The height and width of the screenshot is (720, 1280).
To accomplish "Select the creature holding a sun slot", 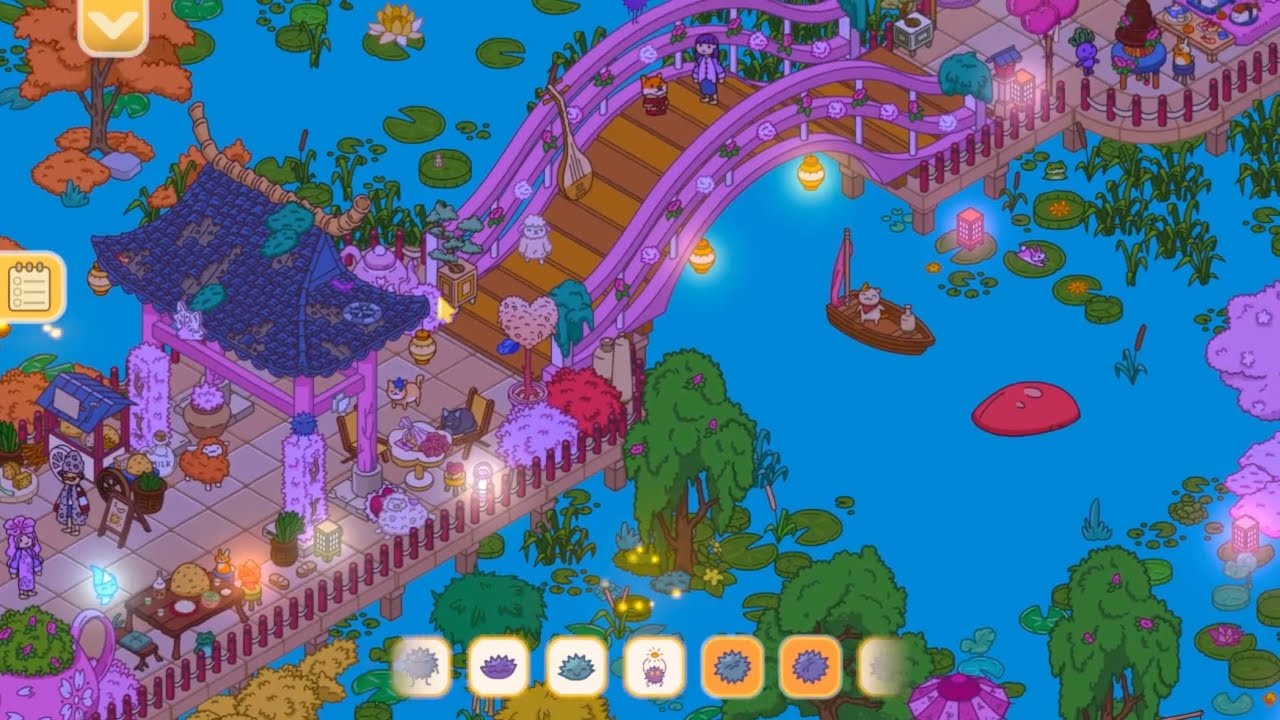I will pyautogui.click(x=654, y=666).
